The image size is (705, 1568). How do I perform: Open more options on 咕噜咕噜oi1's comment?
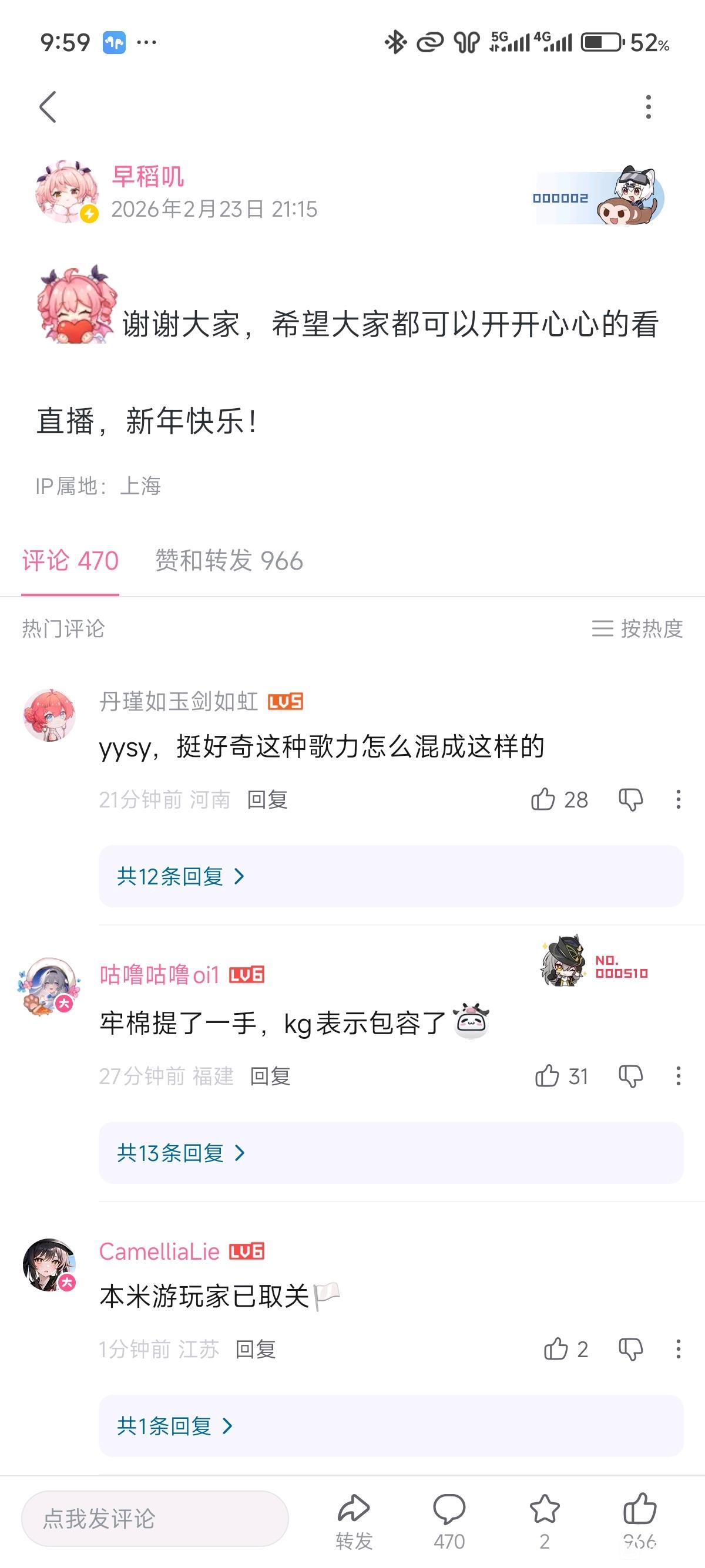pos(678,1076)
